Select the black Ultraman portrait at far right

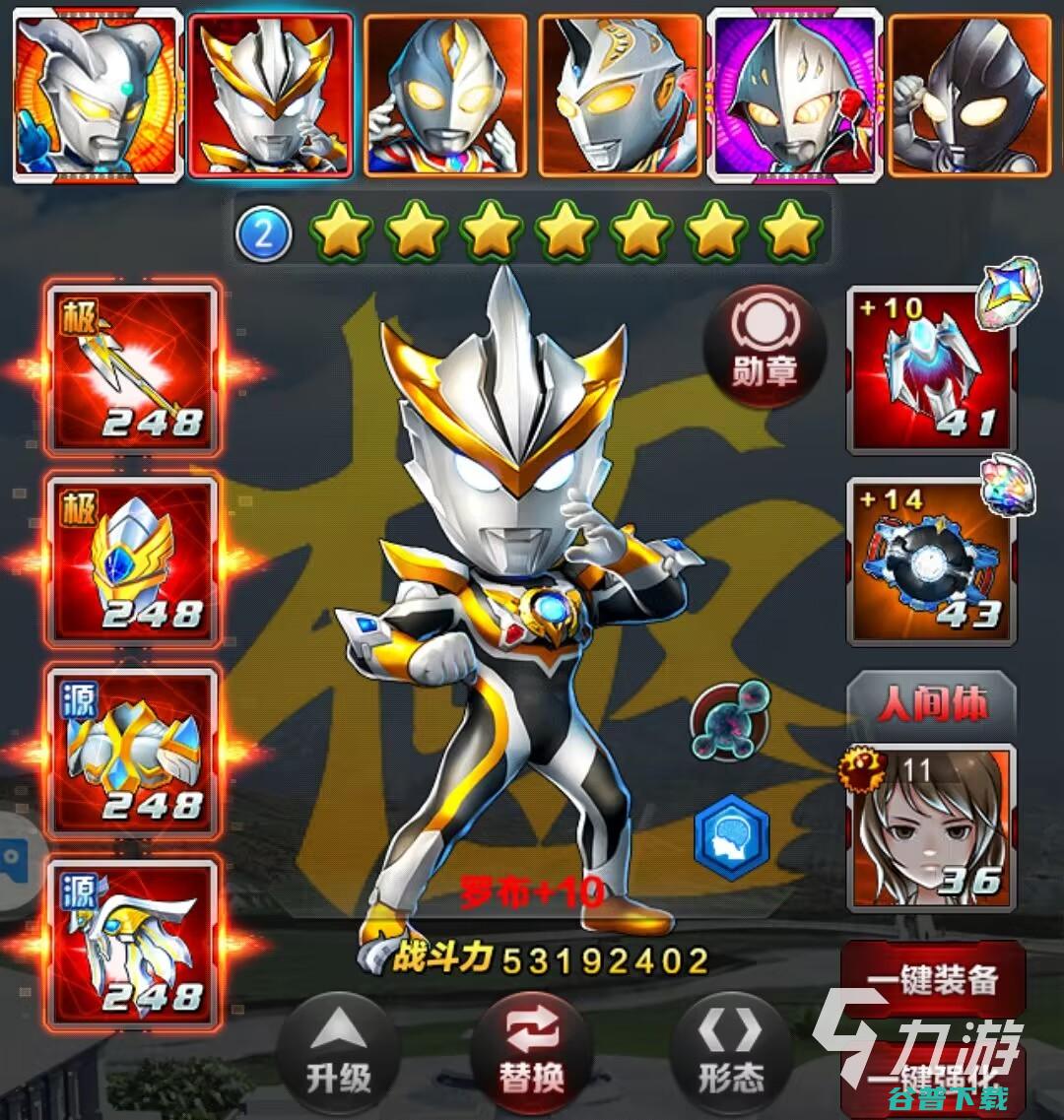click(x=969, y=96)
